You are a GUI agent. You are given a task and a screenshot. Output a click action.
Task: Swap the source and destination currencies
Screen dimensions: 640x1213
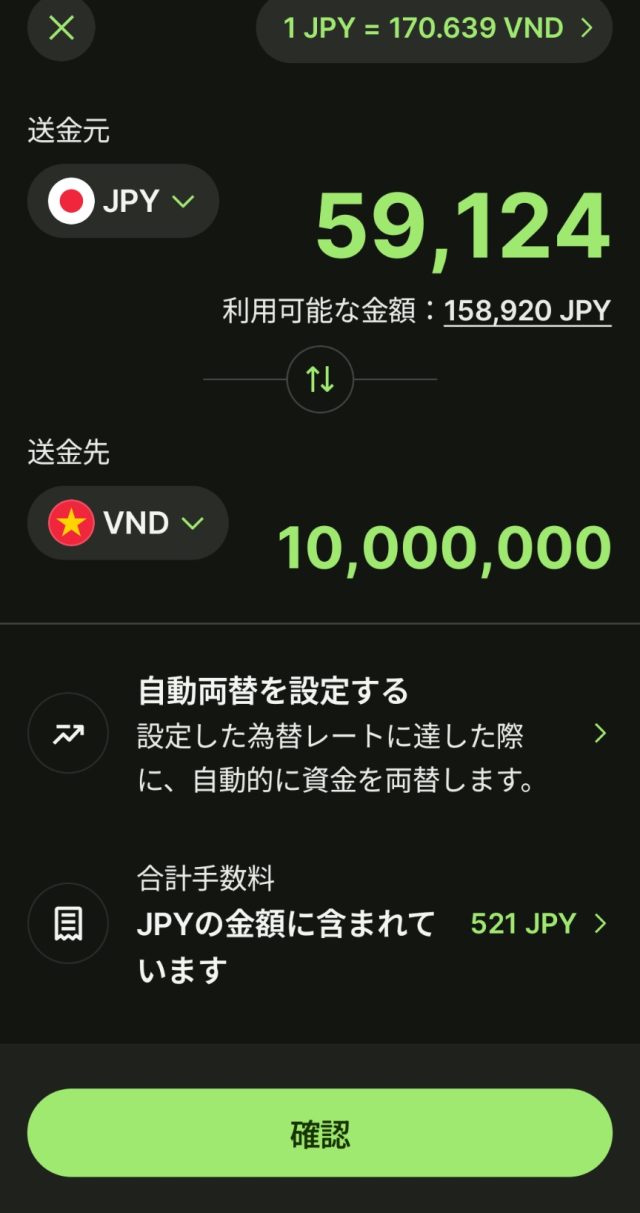pyautogui.click(x=320, y=379)
